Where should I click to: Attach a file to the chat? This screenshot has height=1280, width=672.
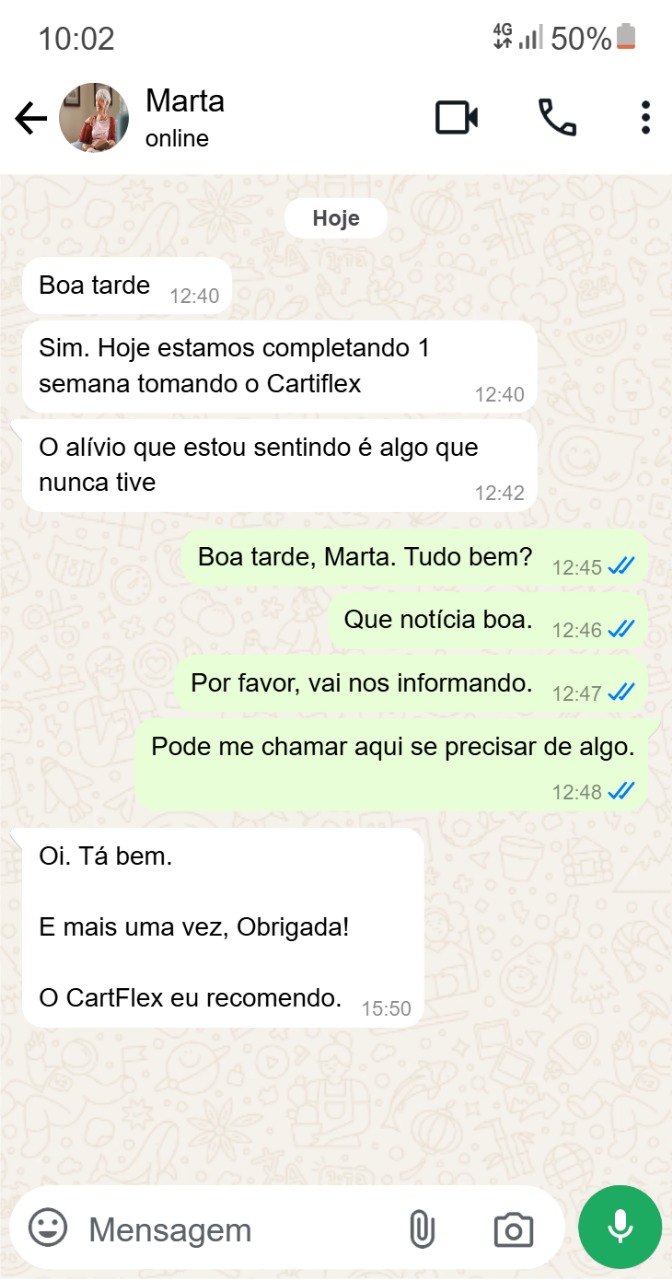pos(421,1229)
